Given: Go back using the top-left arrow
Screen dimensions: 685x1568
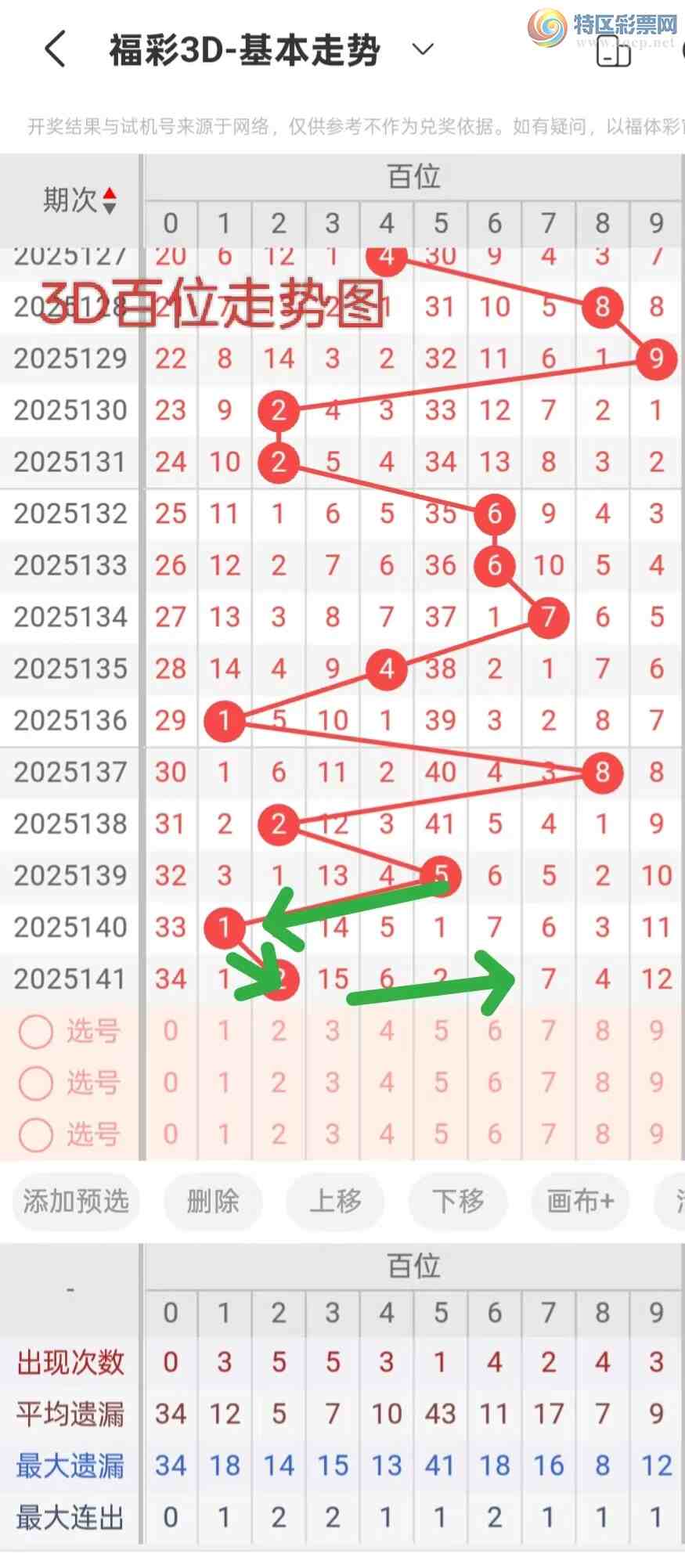Looking at the screenshot, I should point(55,49).
